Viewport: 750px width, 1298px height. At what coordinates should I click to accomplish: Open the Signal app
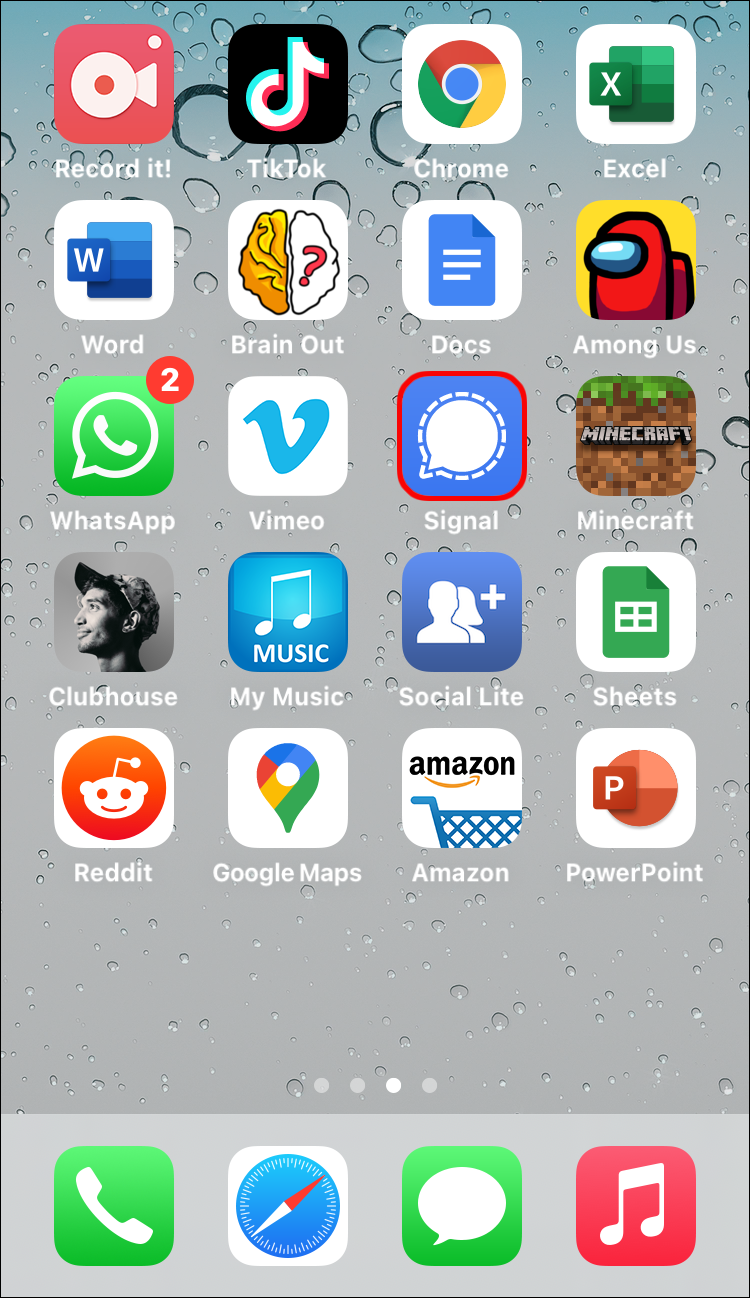coord(461,436)
